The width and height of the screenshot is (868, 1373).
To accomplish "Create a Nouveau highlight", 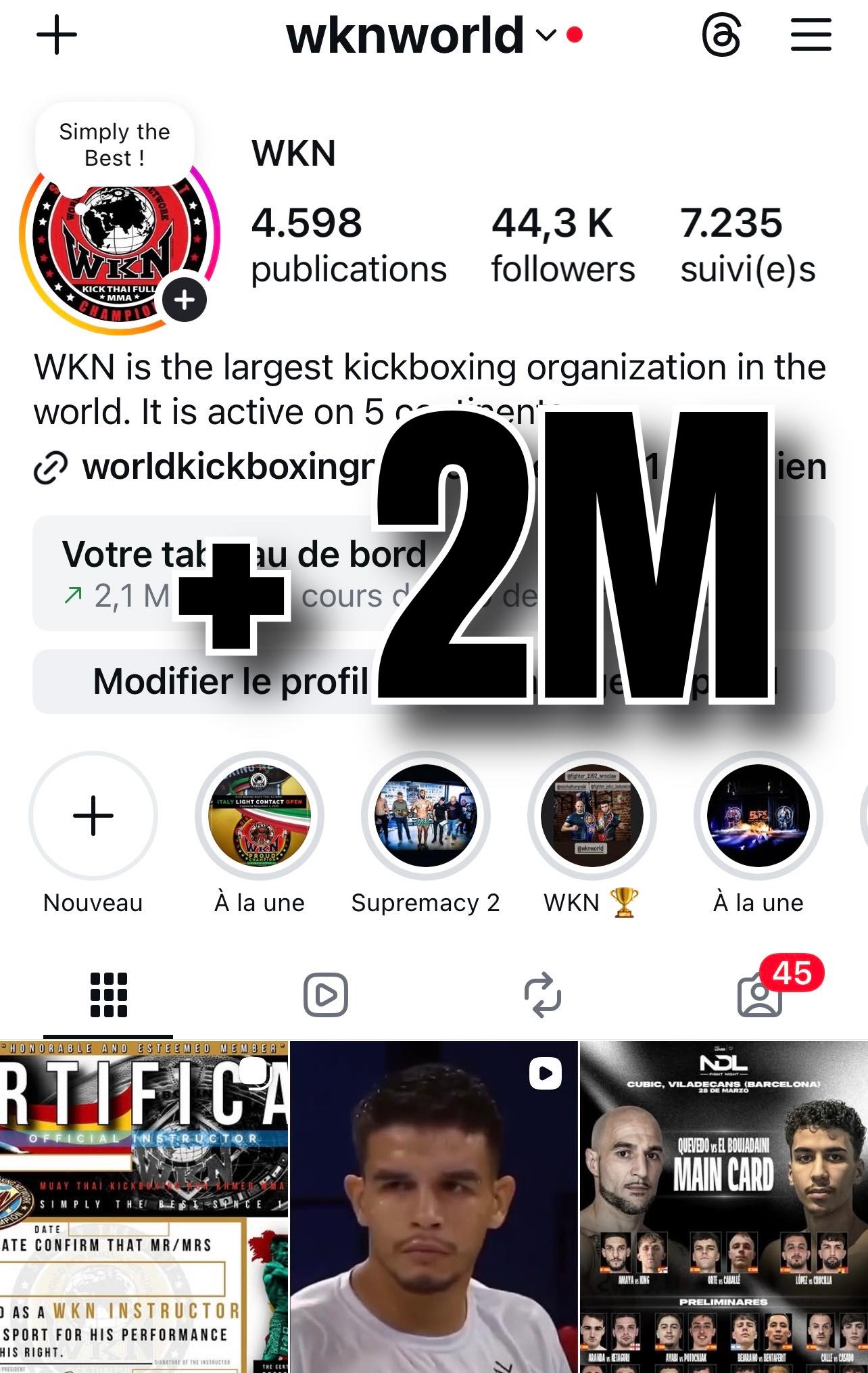I will (93, 816).
